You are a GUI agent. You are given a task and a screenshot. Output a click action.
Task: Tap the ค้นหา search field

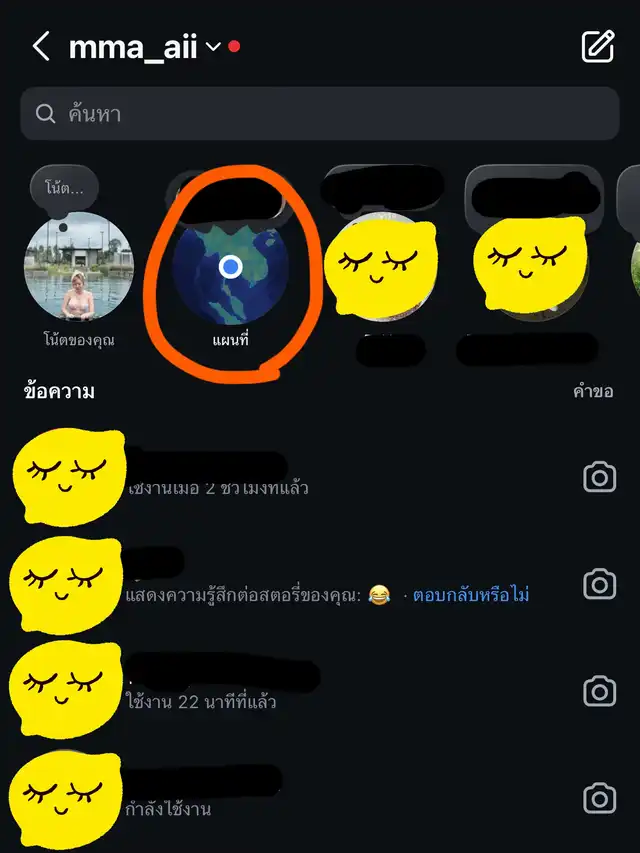[320, 113]
